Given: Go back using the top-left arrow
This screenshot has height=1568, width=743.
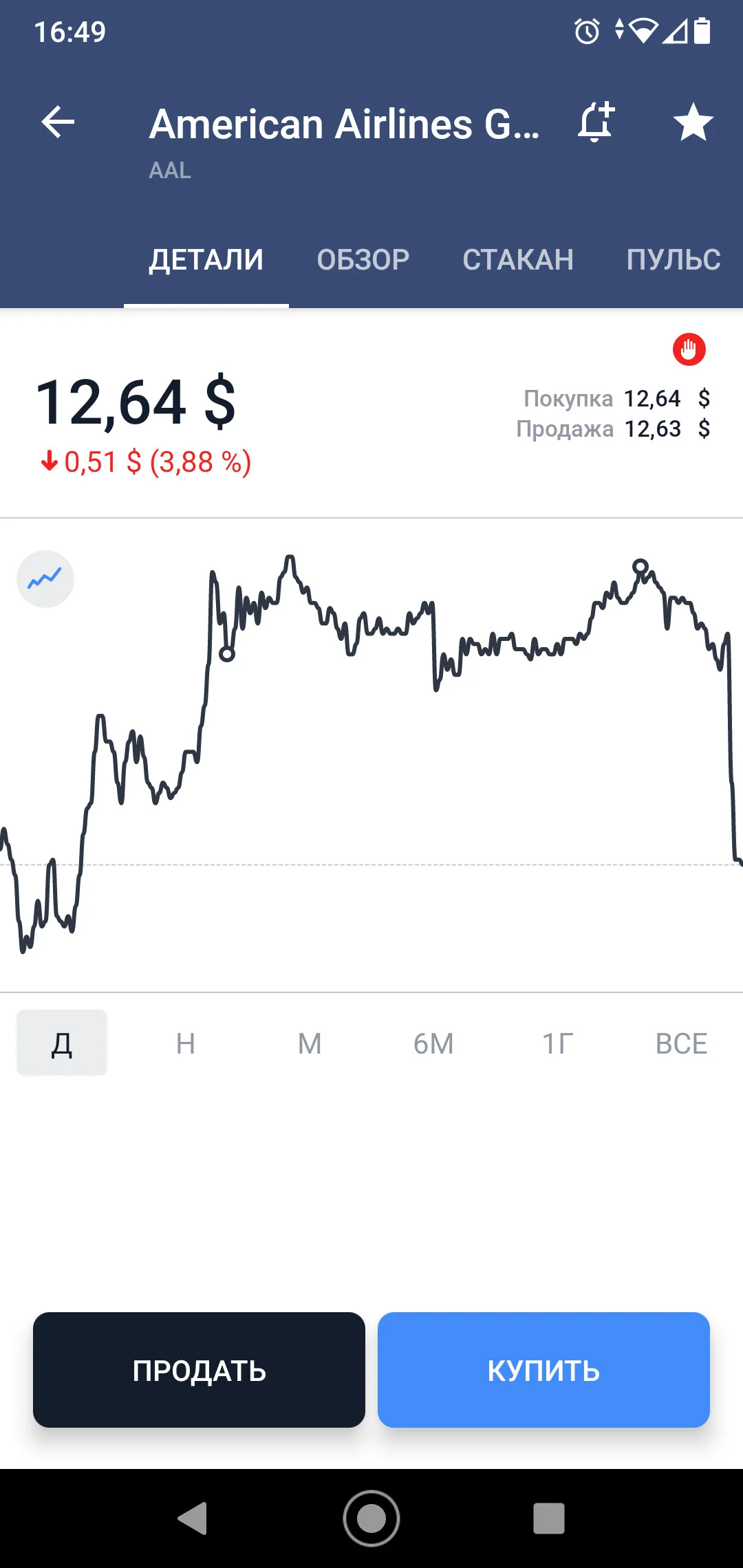Looking at the screenshot, I should [58, 123].
